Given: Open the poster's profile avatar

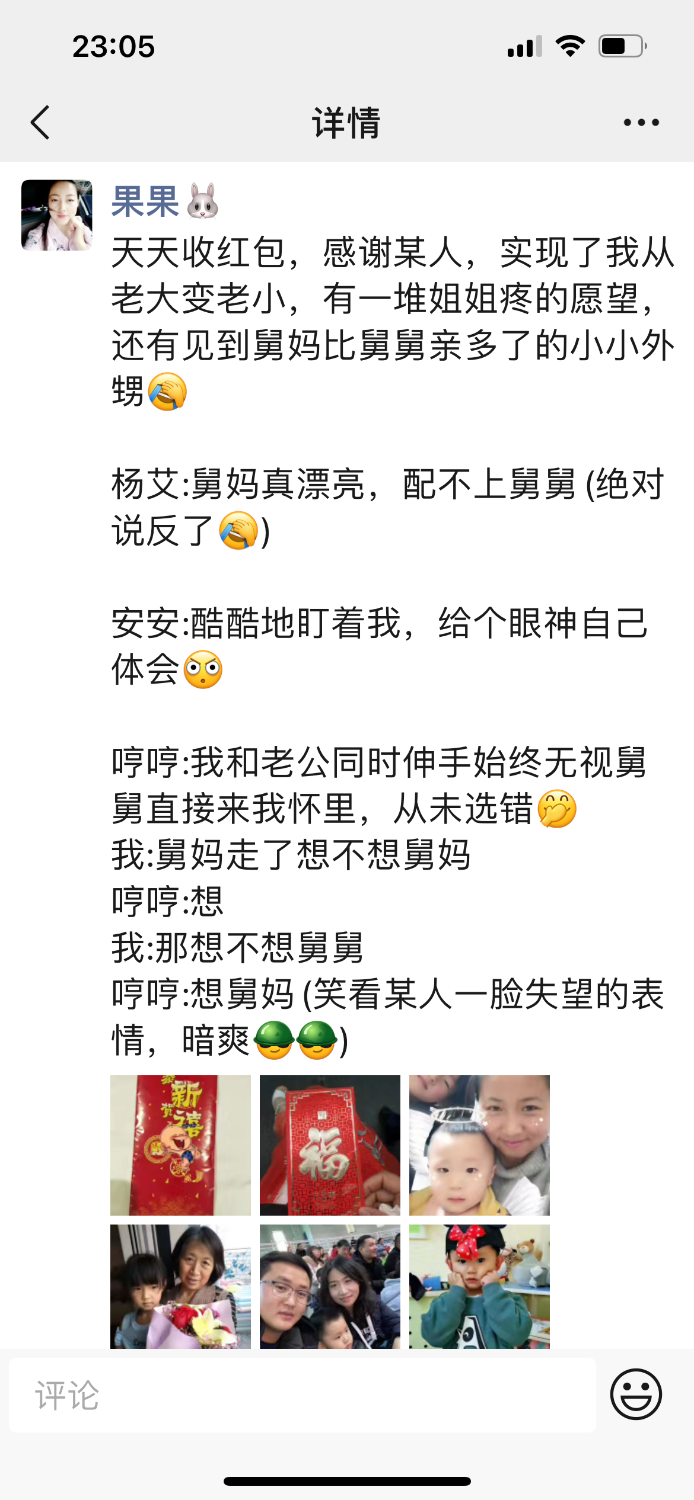Looking at the screenshot, I should [x=56, y=215].
